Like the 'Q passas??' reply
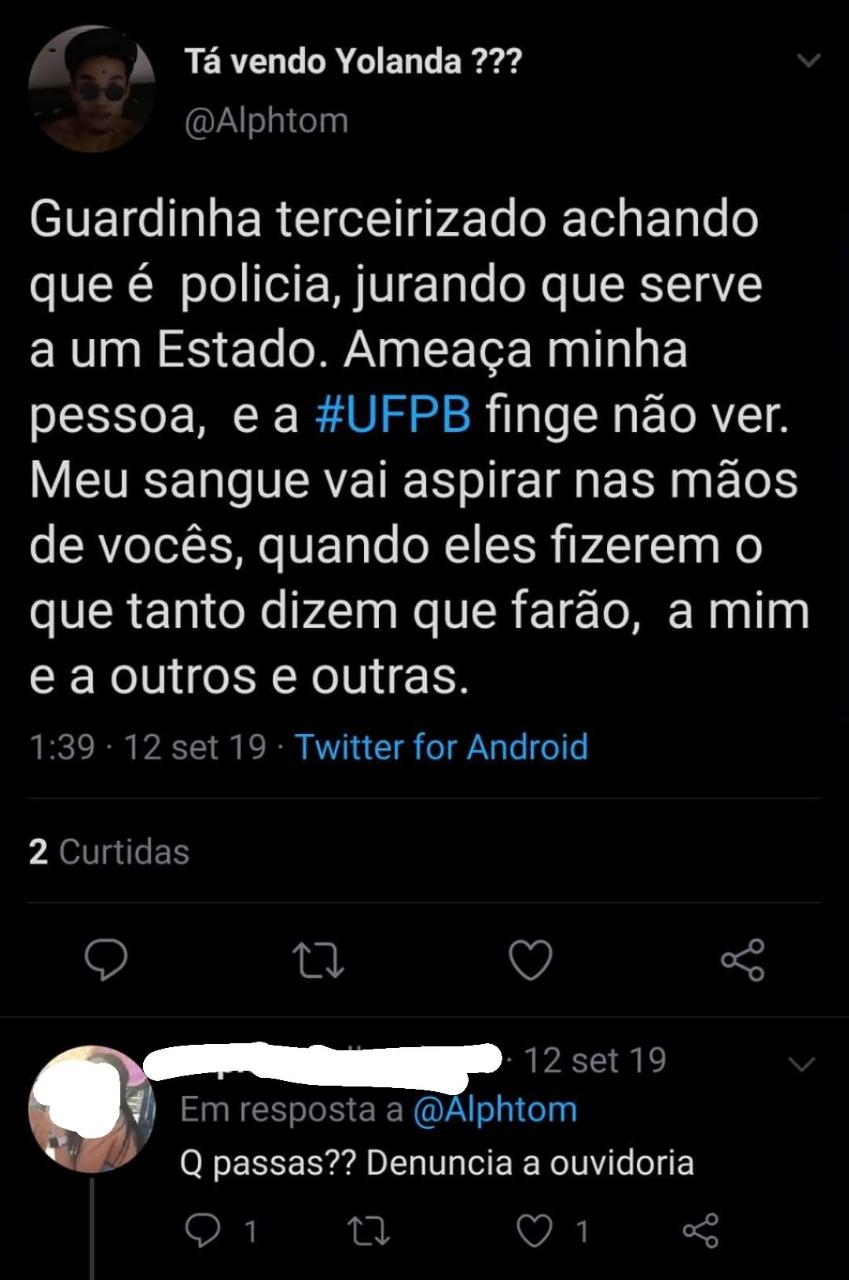Viewport: 849px width, 1280px height. (x=535, y=1230)
